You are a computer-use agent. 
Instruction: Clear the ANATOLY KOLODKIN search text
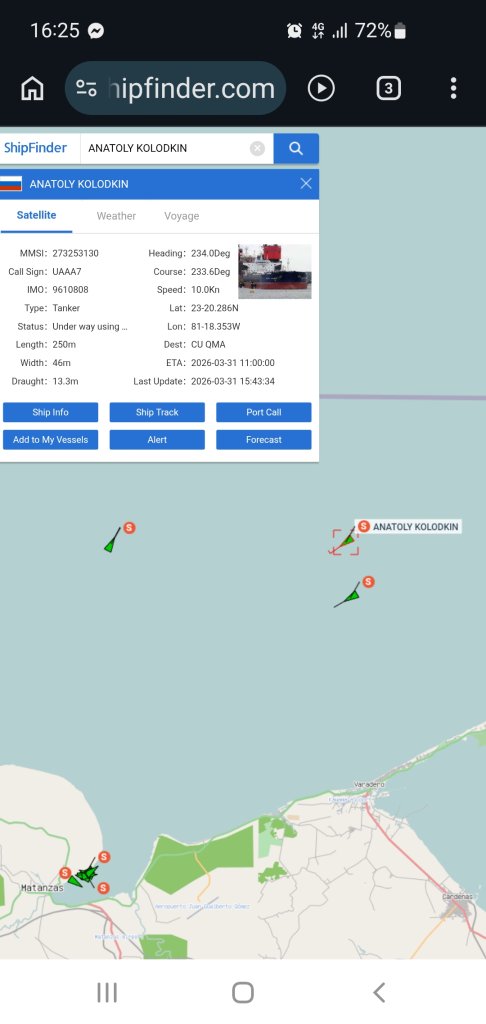pos(257,148)
